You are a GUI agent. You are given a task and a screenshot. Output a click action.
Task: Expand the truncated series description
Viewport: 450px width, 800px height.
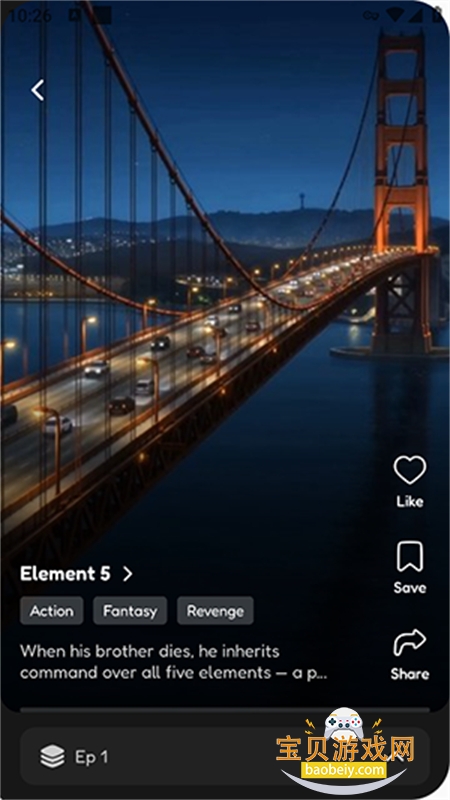(x=173, y=662)
